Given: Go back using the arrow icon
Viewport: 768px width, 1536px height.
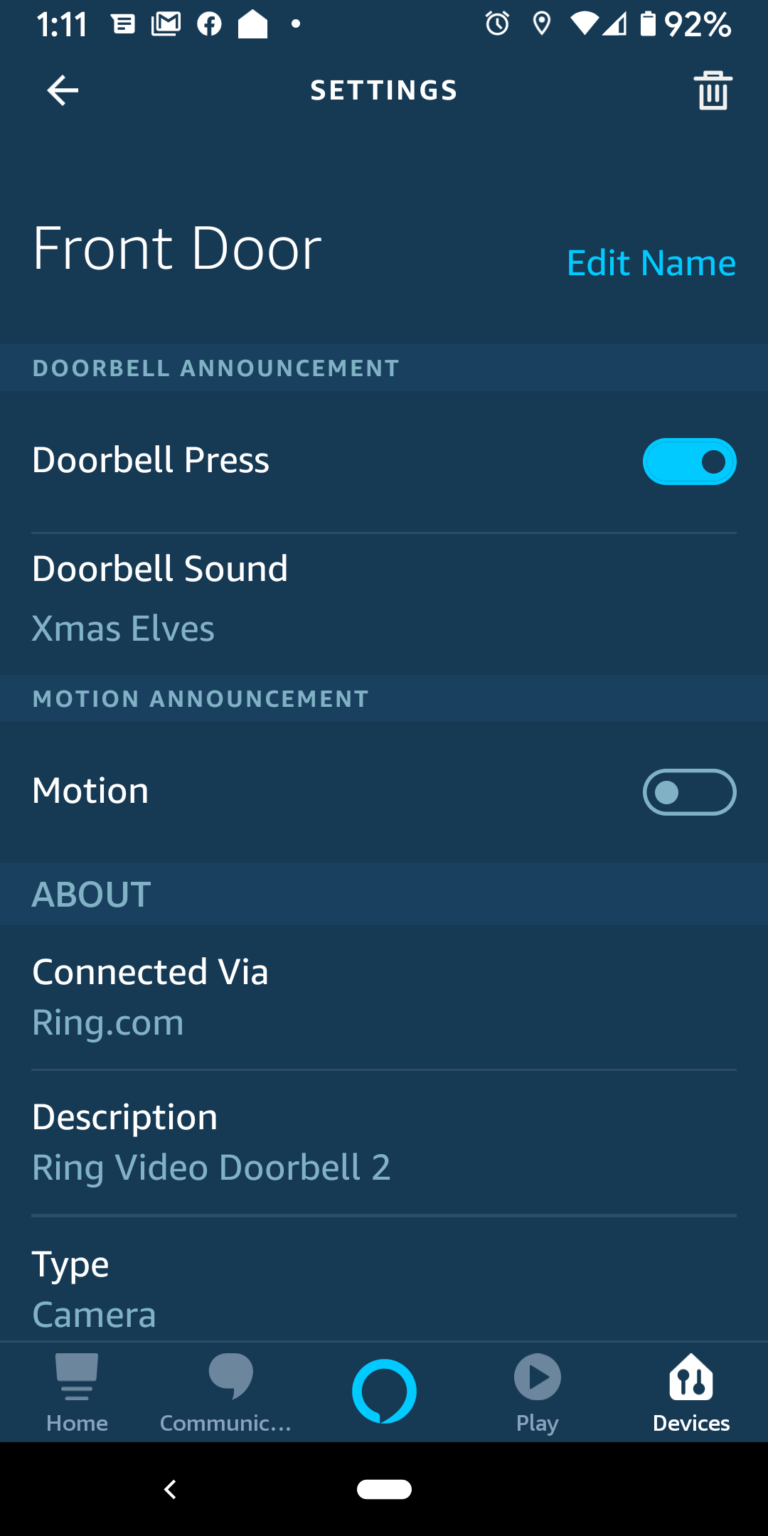Looking at the screenshot, I should (62, 89).
